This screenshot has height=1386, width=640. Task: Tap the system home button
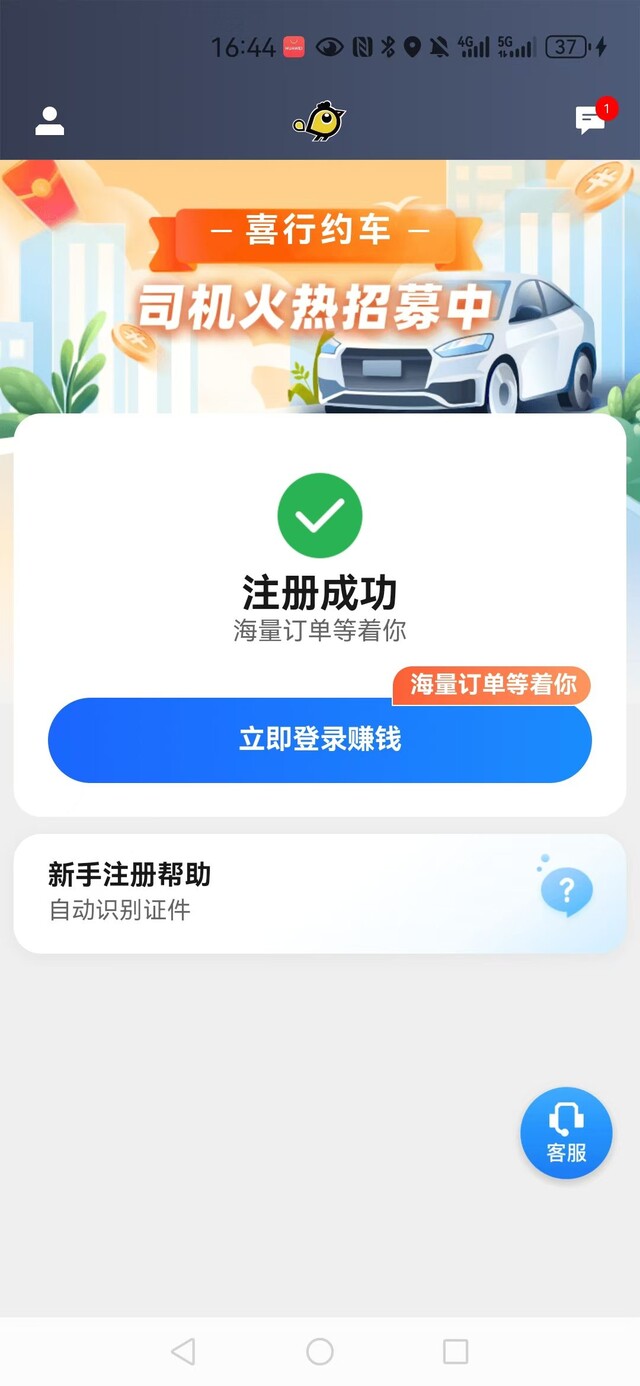pos(320,1352)
